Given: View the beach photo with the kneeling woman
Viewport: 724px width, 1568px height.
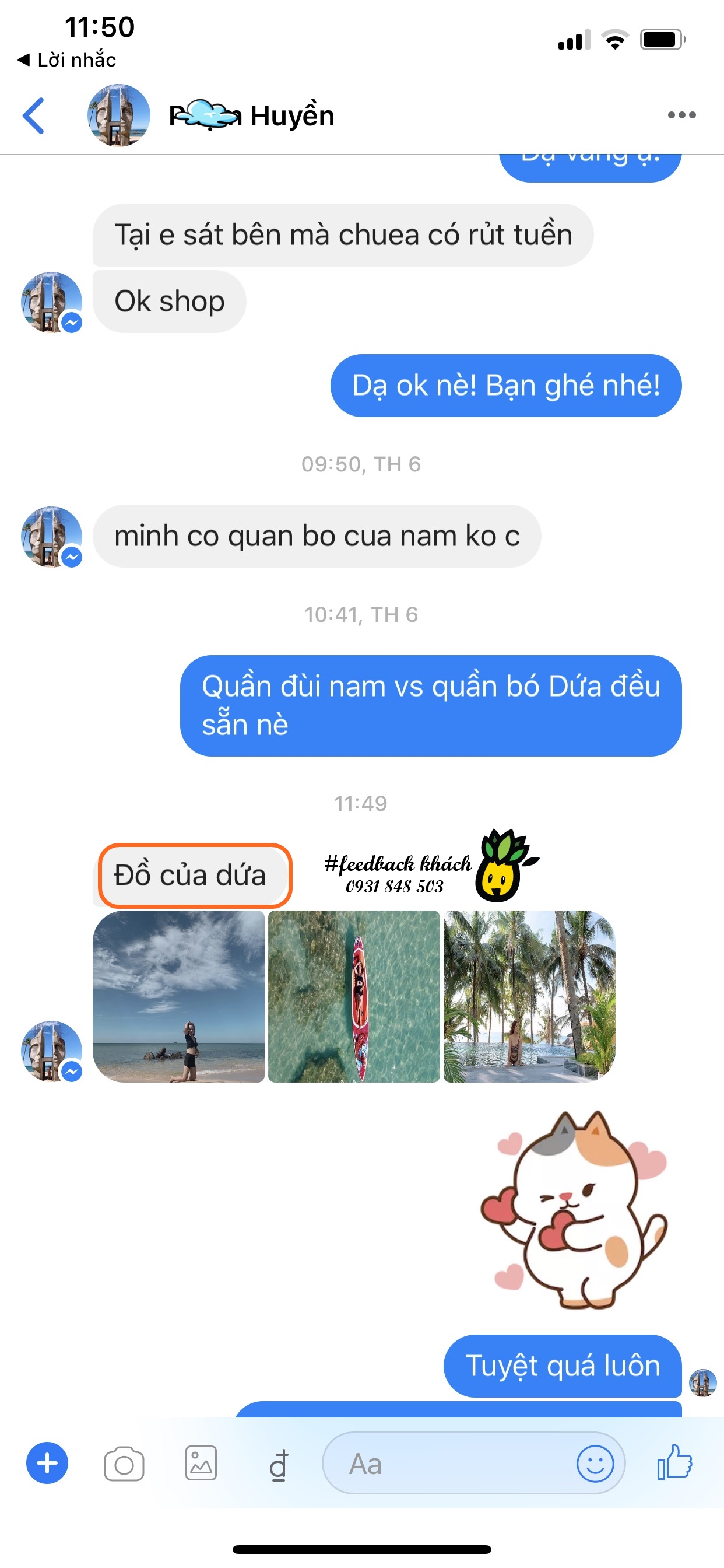Looking at the screenshot, I should pyautogui.click(x=178, y=996).
